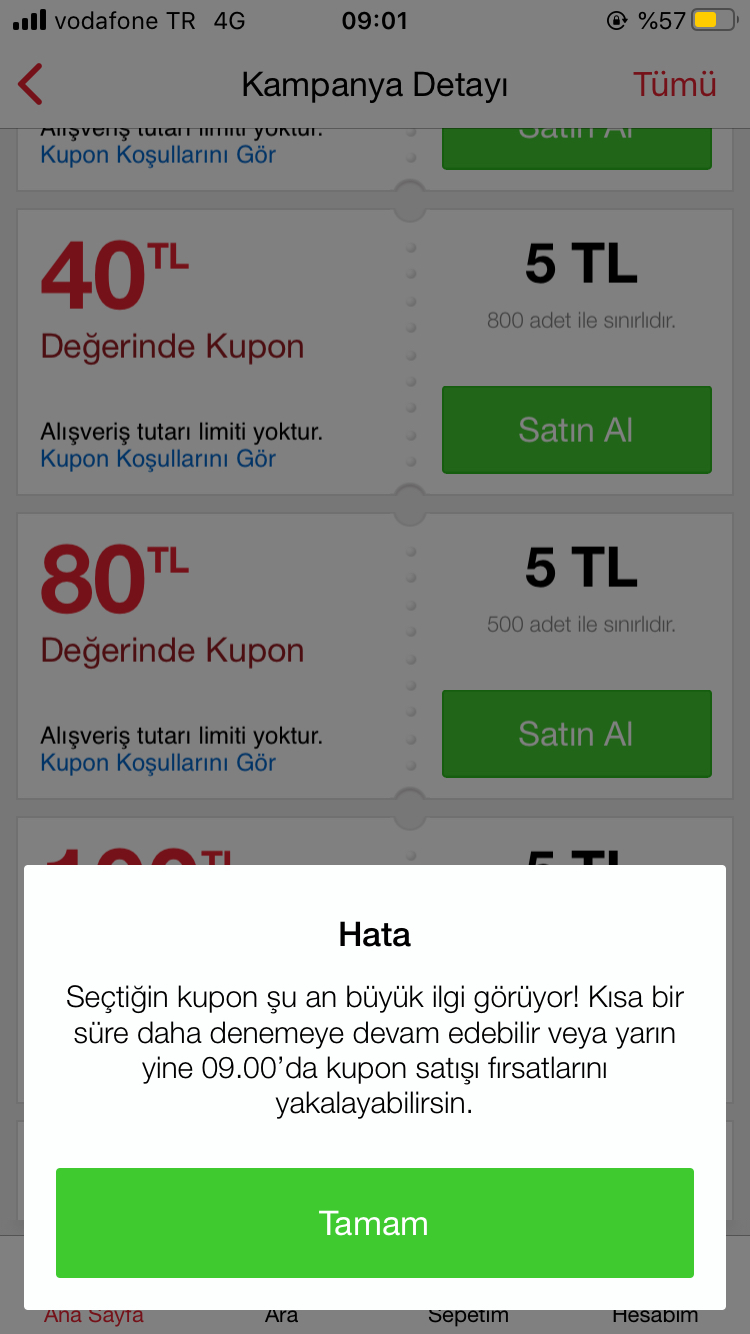Tap Satın Al for the 80 TL coupon

click(x=576, y=734)
